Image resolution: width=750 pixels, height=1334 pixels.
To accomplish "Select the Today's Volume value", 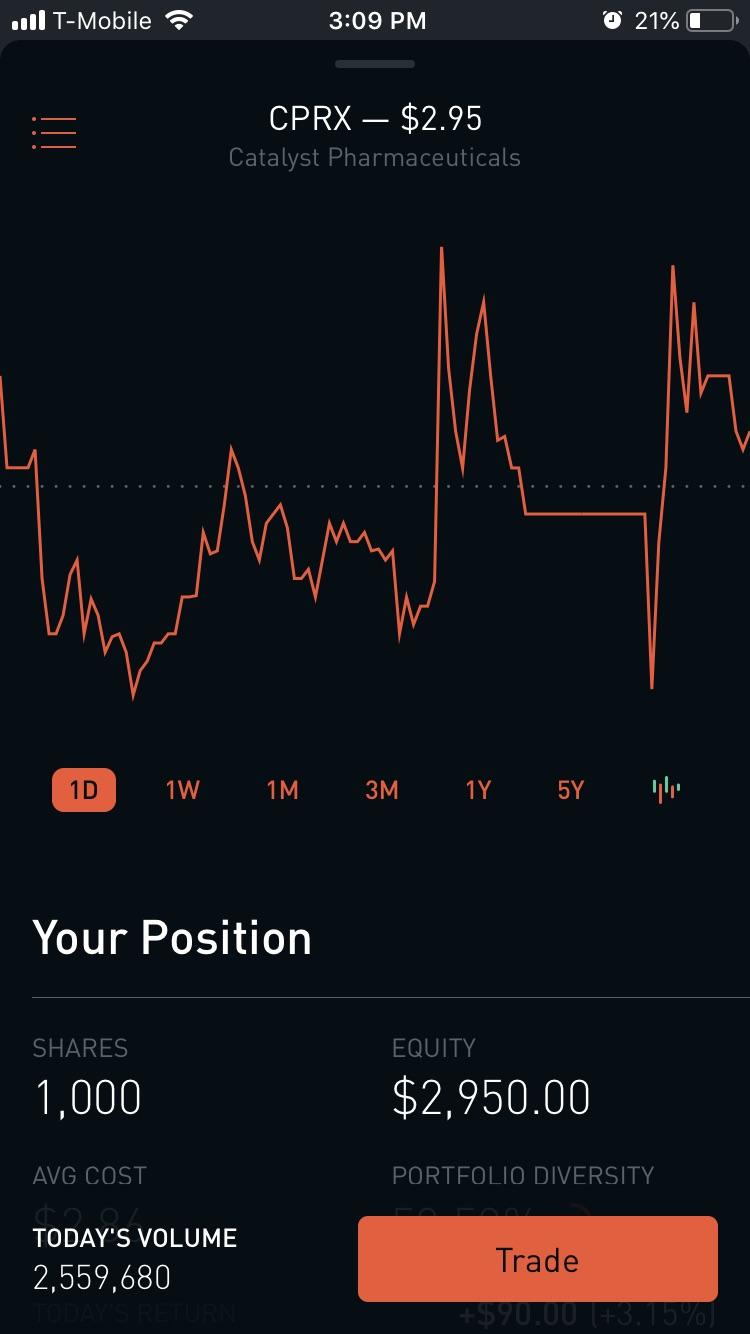I will (x=101, y=1276).
